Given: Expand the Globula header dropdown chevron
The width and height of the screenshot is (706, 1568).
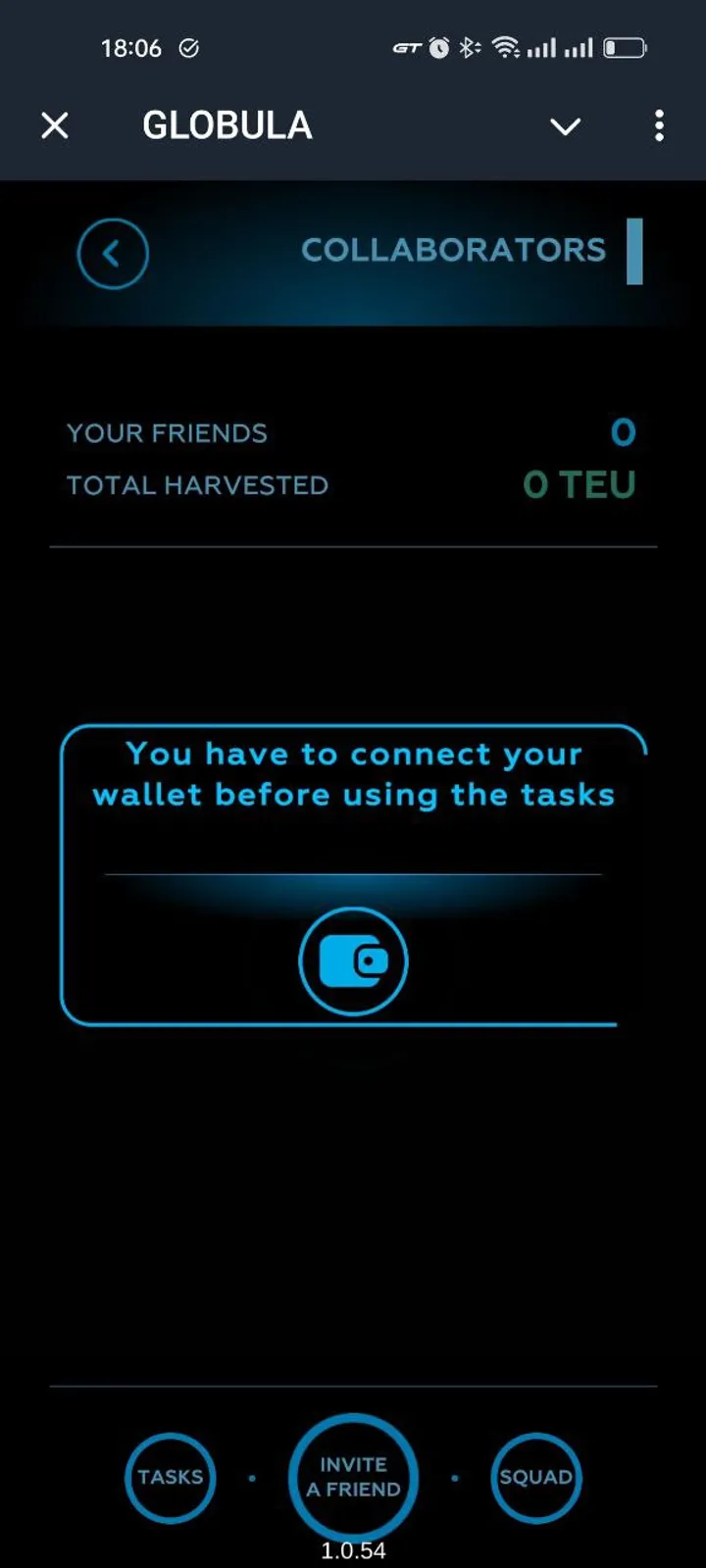Looking at the screenshot, I should pos(565,126).
